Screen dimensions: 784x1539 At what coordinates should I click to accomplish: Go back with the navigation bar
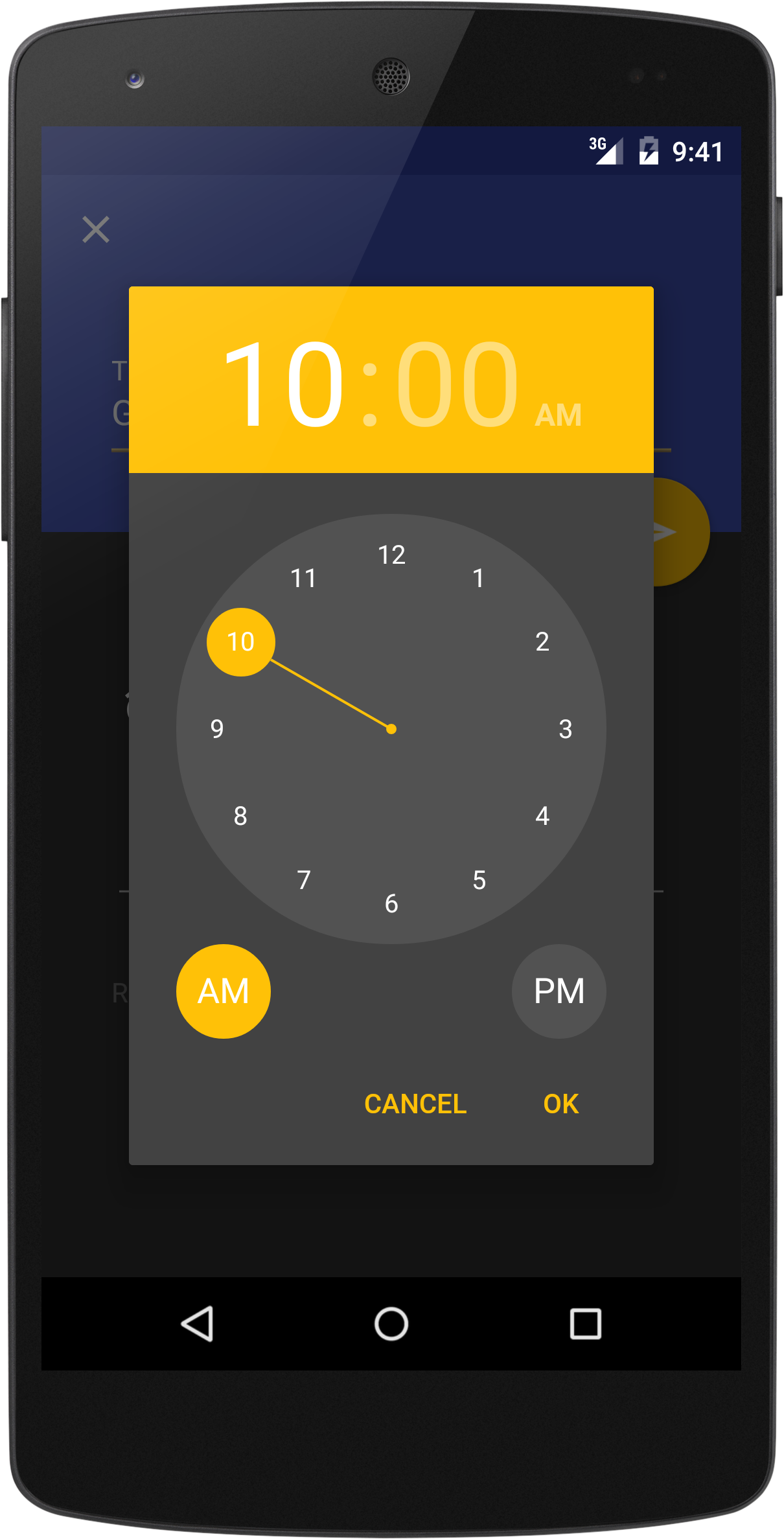197,1323
